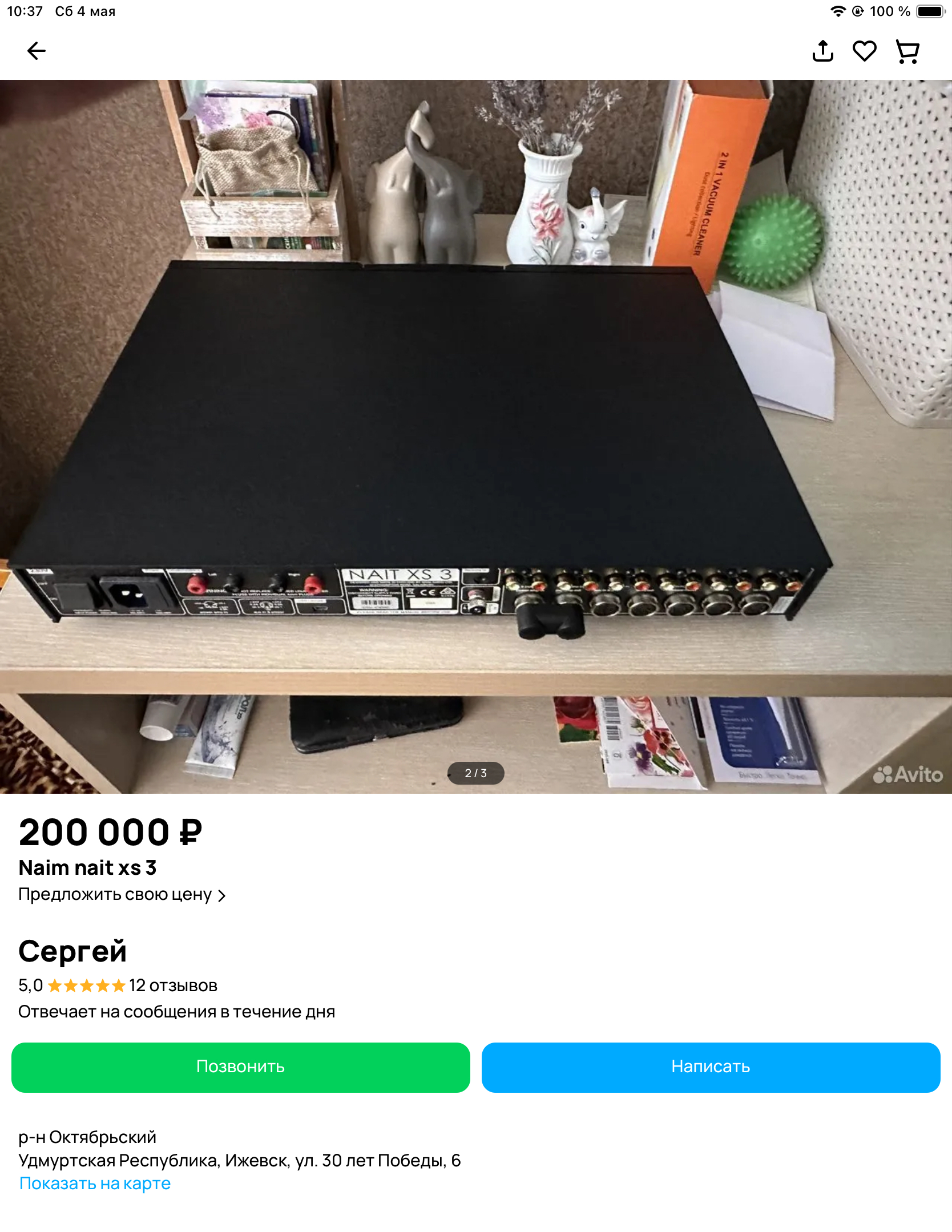Open the shopping cart

pos(907,51)
